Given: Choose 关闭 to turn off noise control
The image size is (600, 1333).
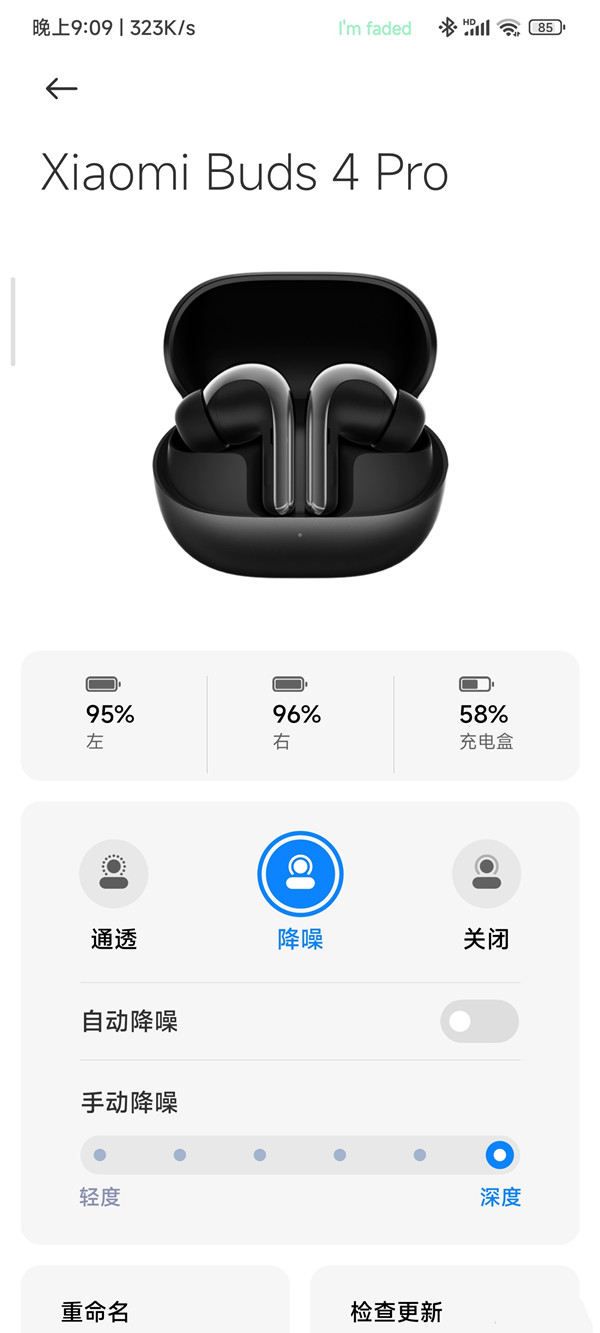Looking at the screenshot, I should [486, 874].
